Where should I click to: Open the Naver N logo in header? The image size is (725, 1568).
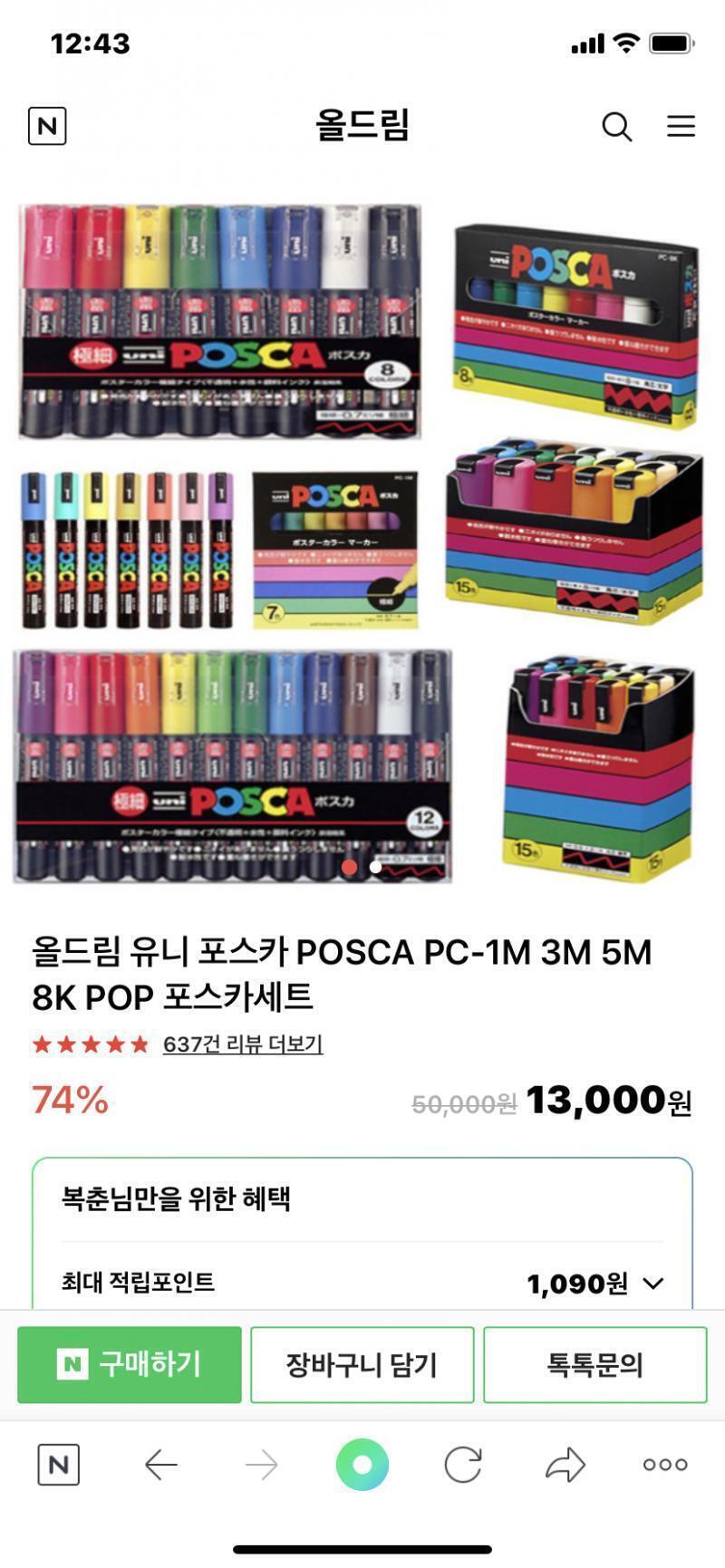click(x=47, y=126)
